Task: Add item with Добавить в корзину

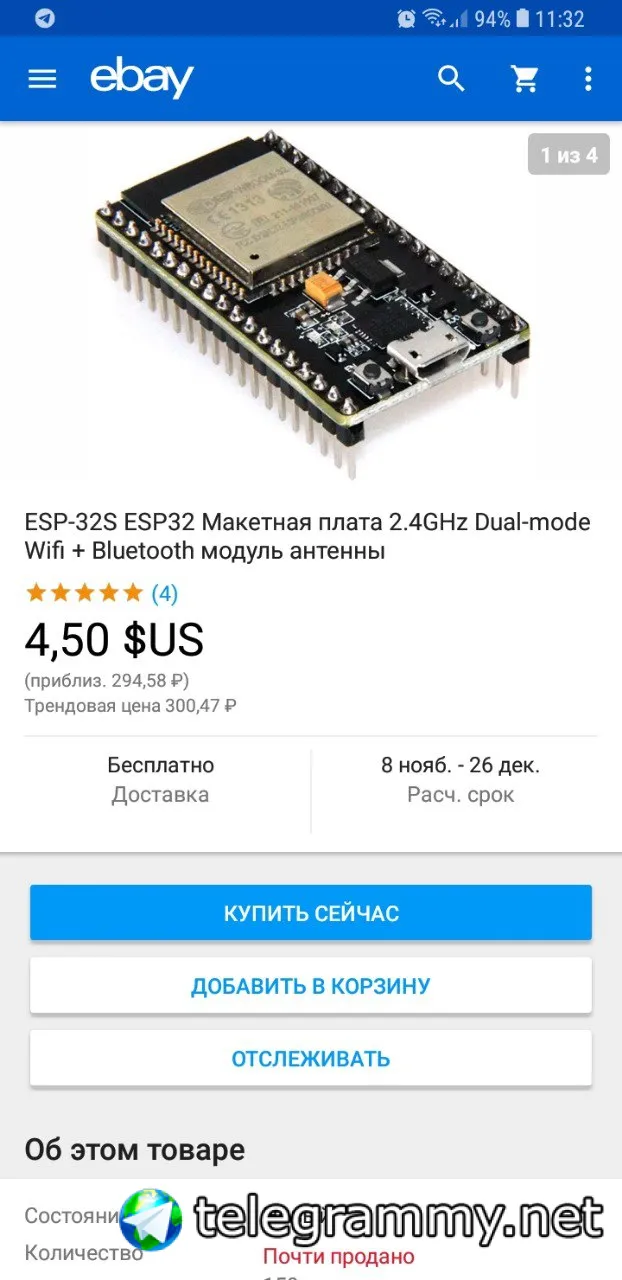Action: pos(311,986)
